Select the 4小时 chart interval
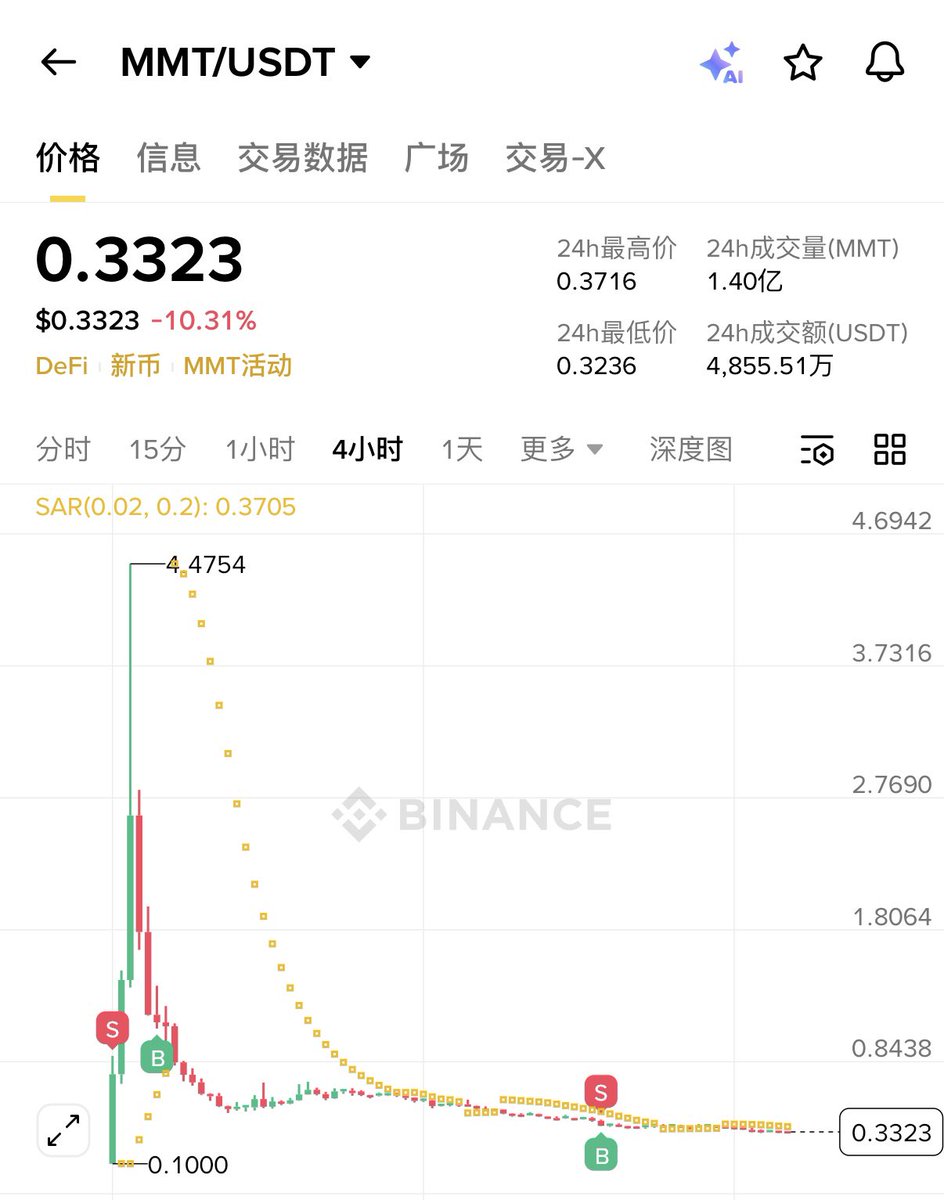 tap(367, 449)
